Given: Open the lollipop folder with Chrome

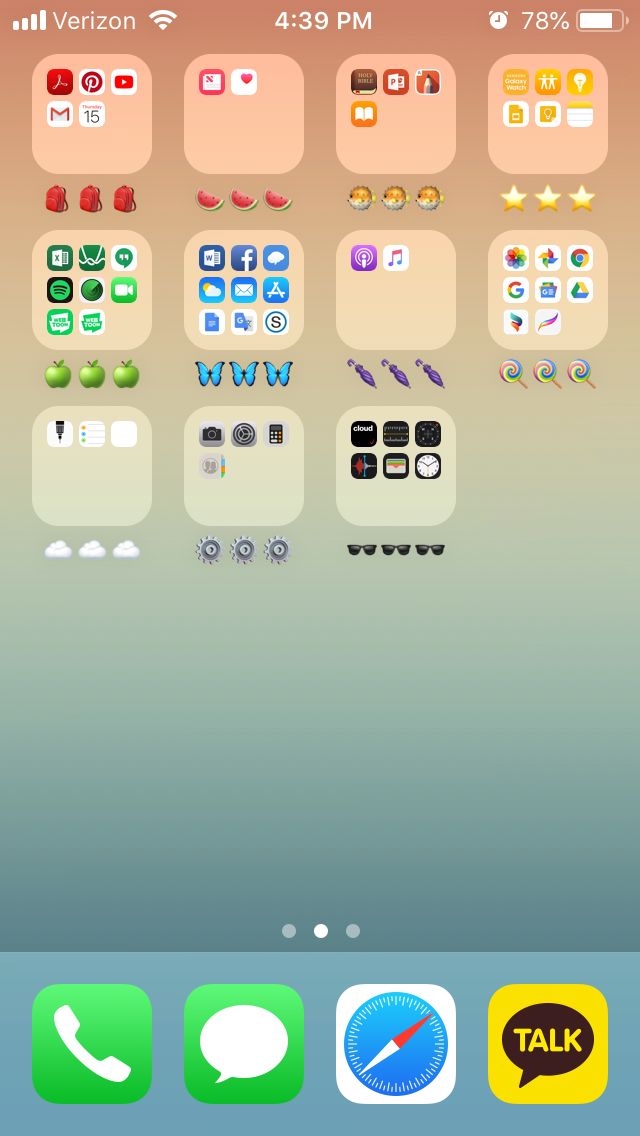Looking at the screenshot, I should [548, 290].
